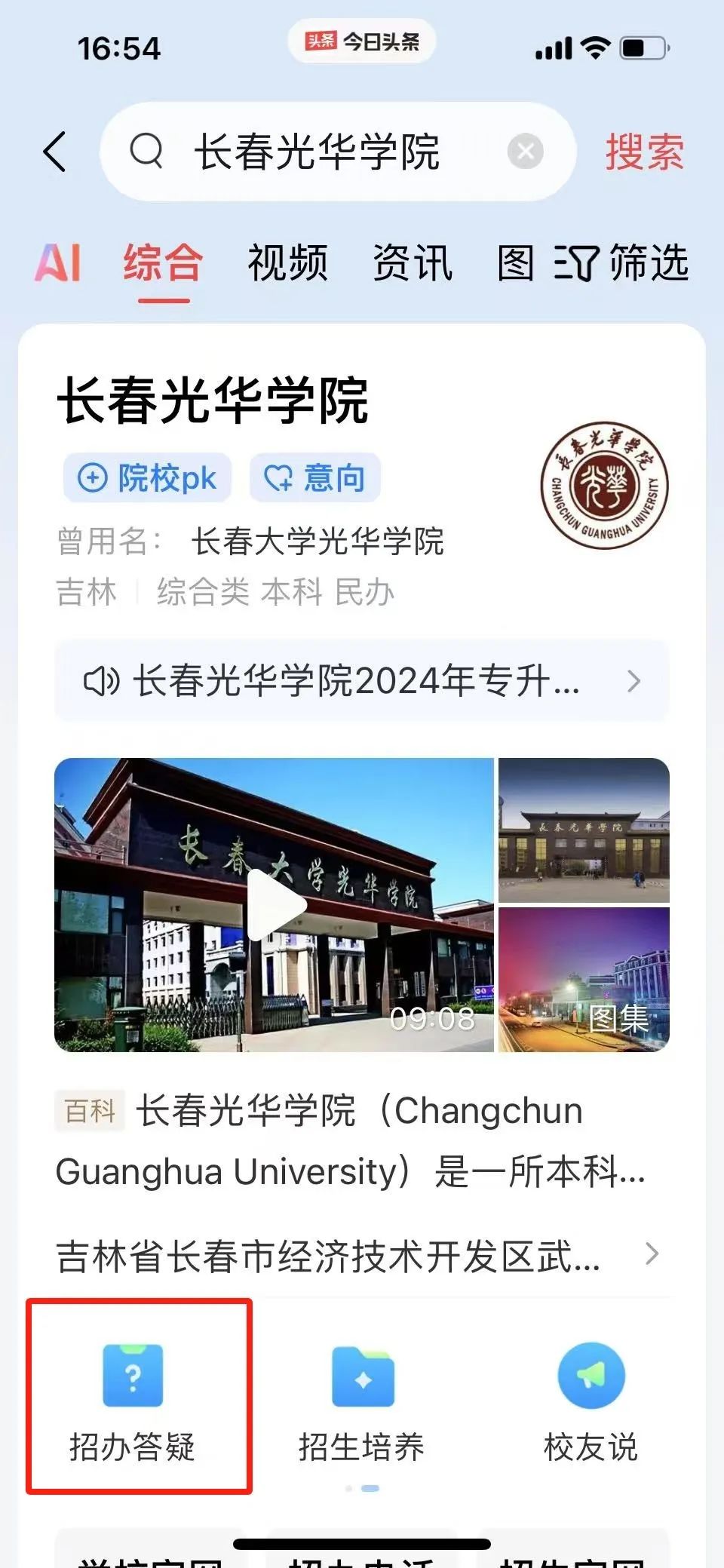
Task: Open the 百科 encyclopedia entry
Action: 351,1140
